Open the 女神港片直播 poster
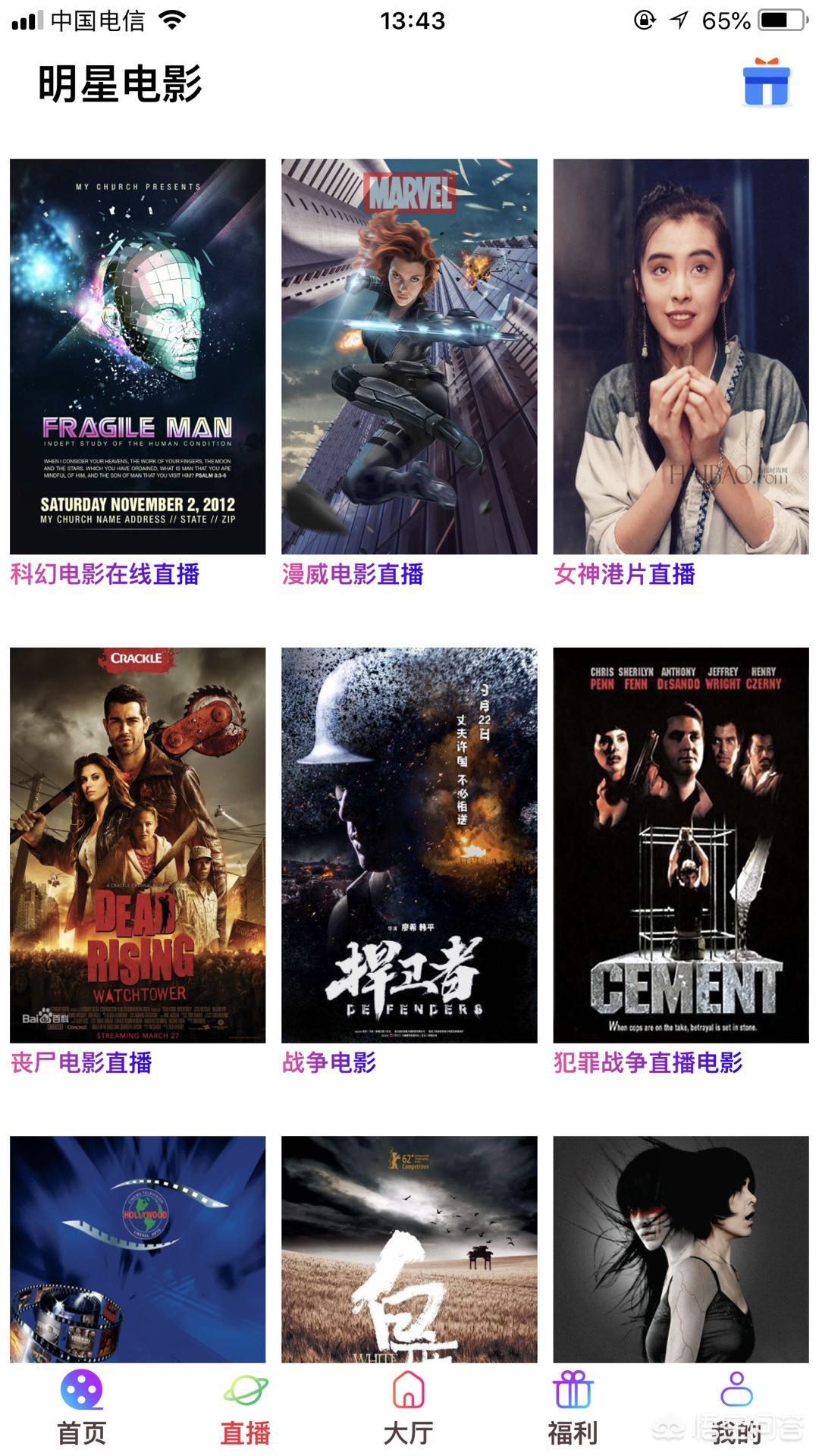 pyautogui.click(x=680, y=356)
